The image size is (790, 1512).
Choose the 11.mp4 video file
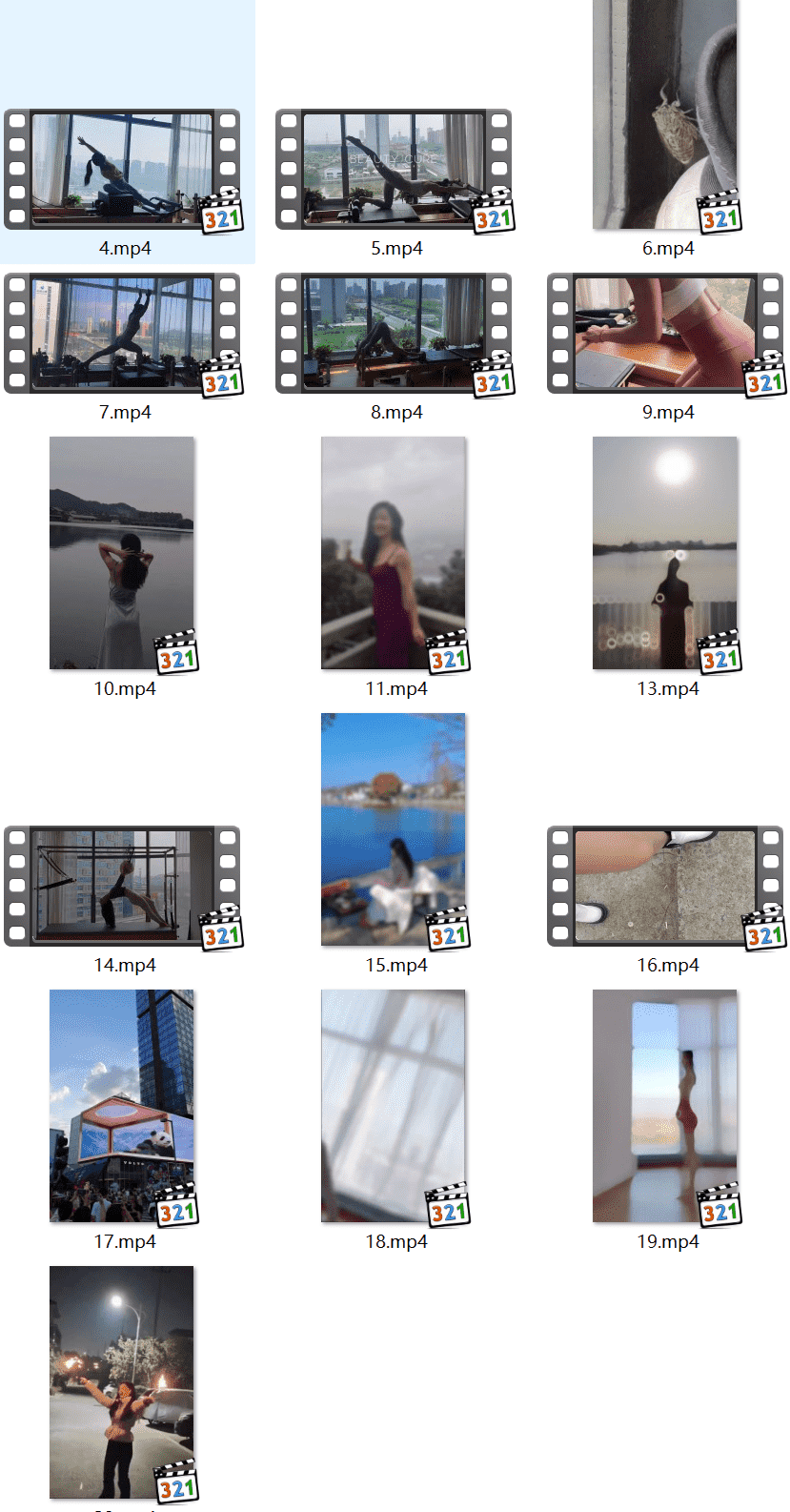click(x=394, y=553)
